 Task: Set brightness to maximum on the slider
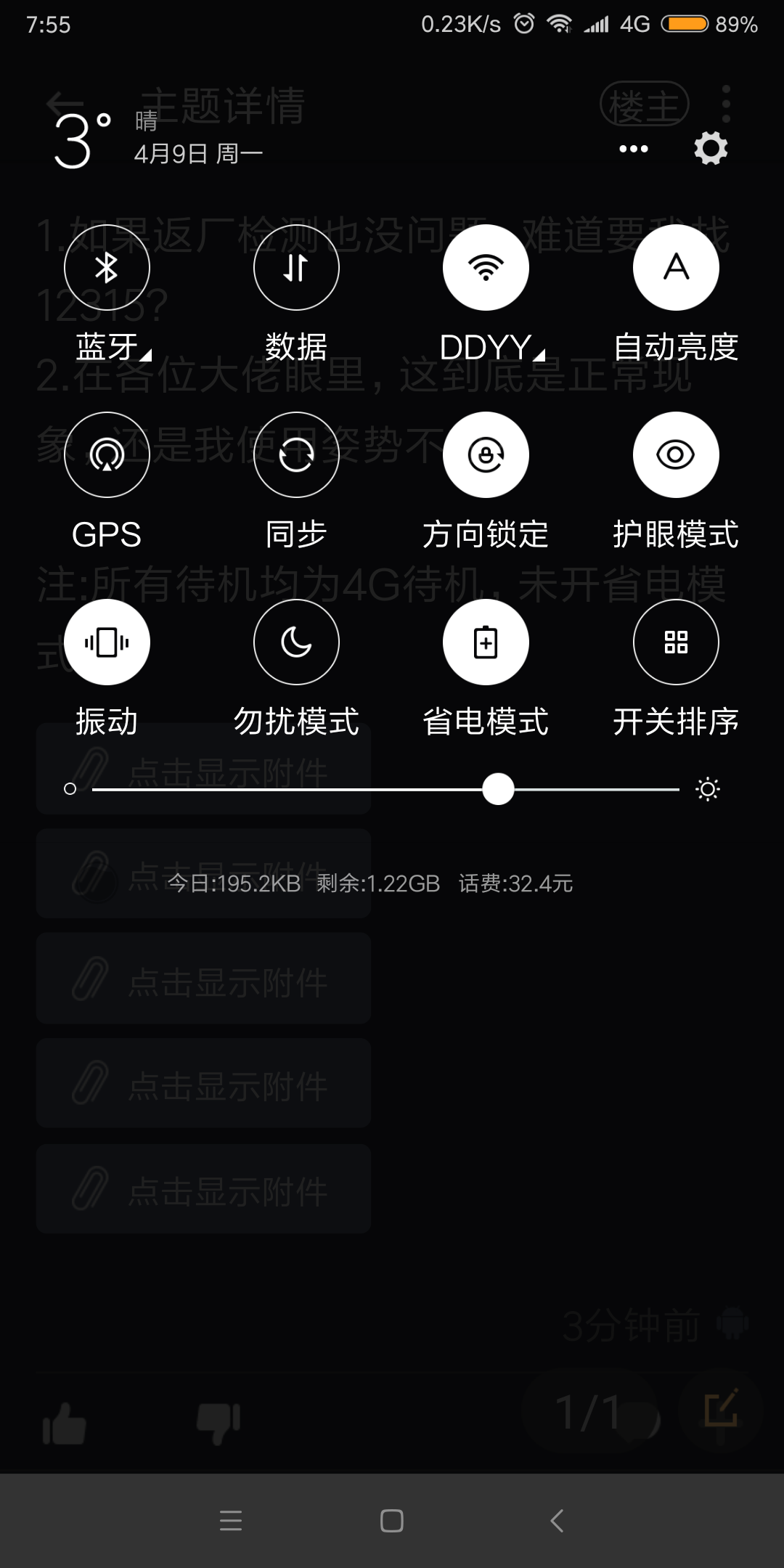[x=677, y=789]
